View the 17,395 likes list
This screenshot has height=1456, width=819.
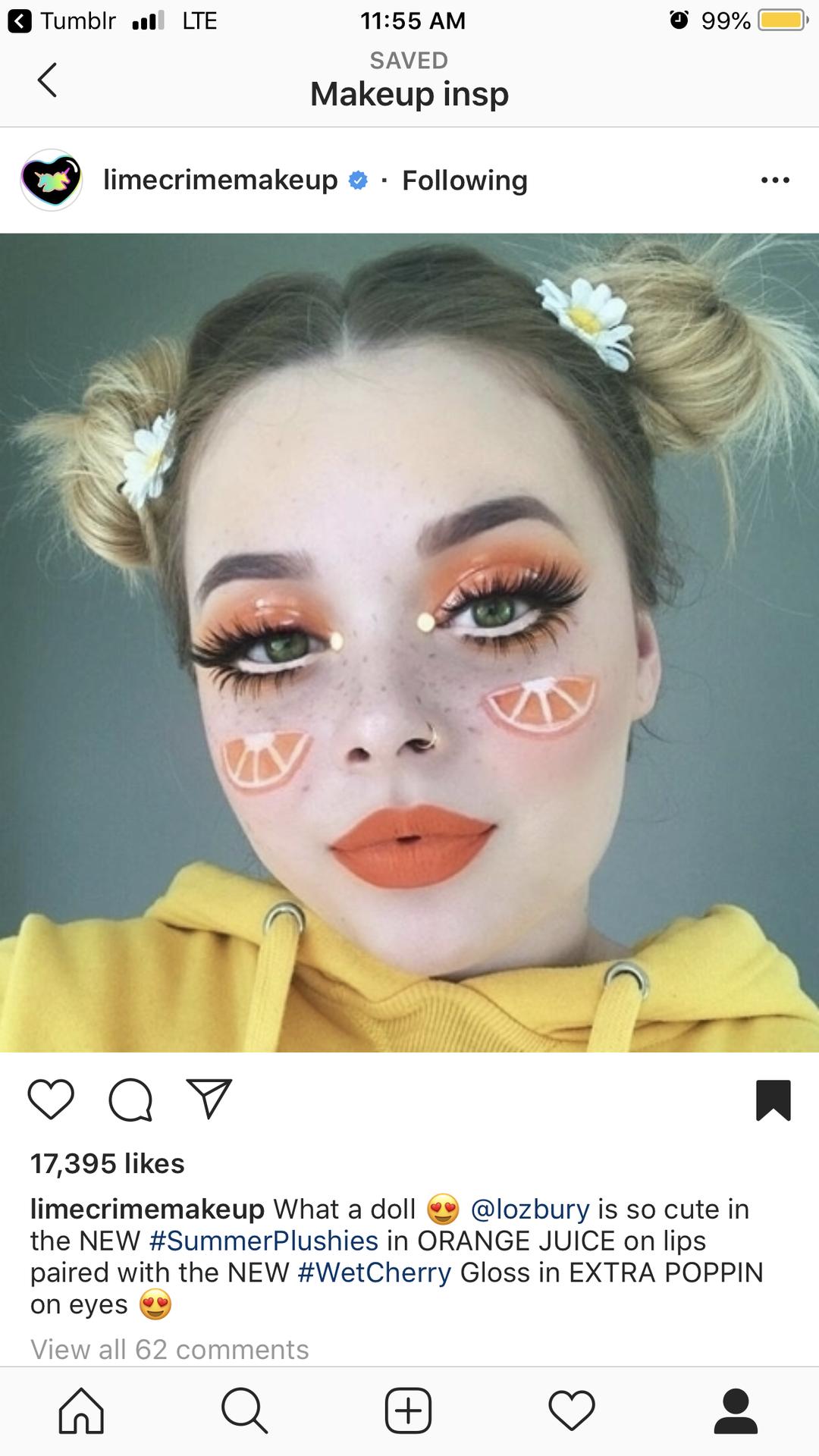click(108, 1163)
